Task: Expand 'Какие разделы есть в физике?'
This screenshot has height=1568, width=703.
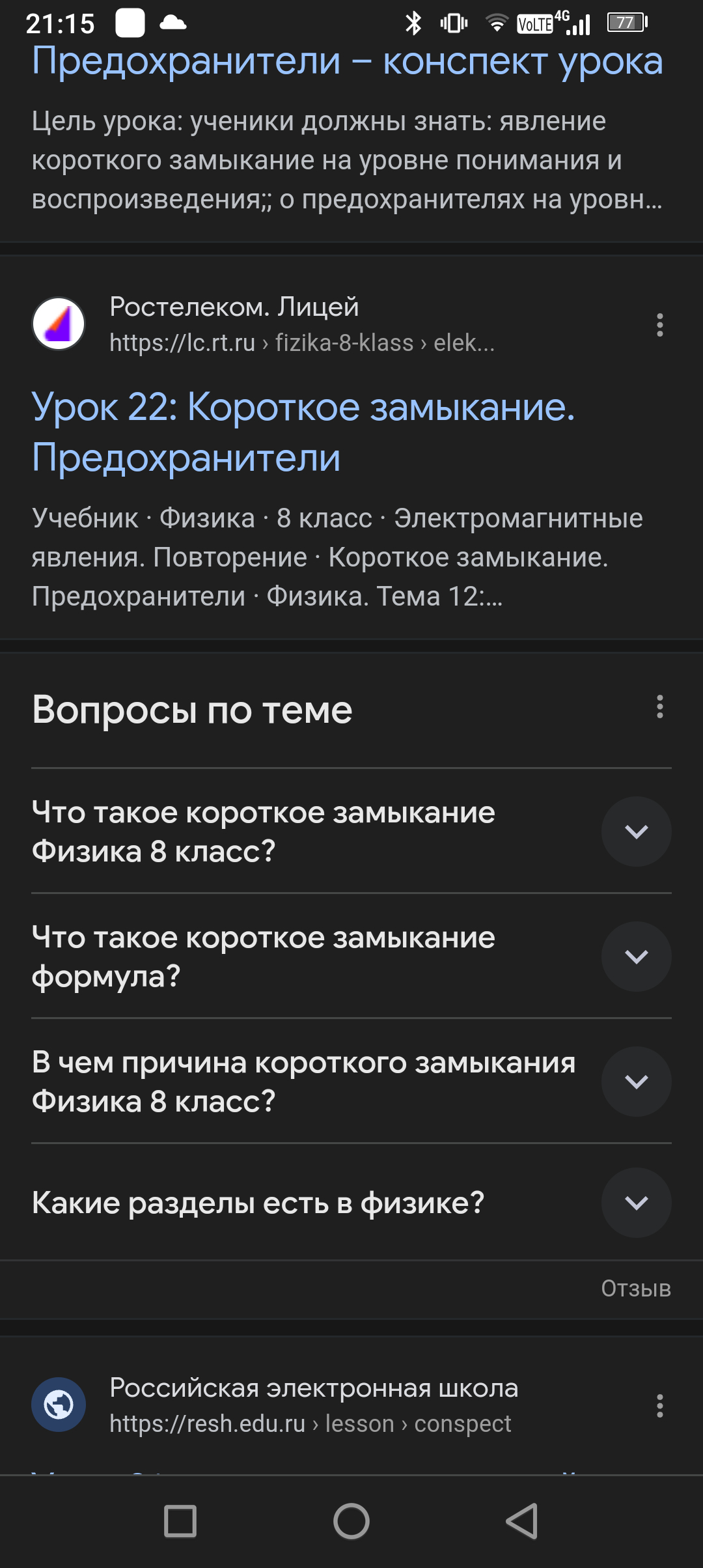Action: coord(636,1203)
